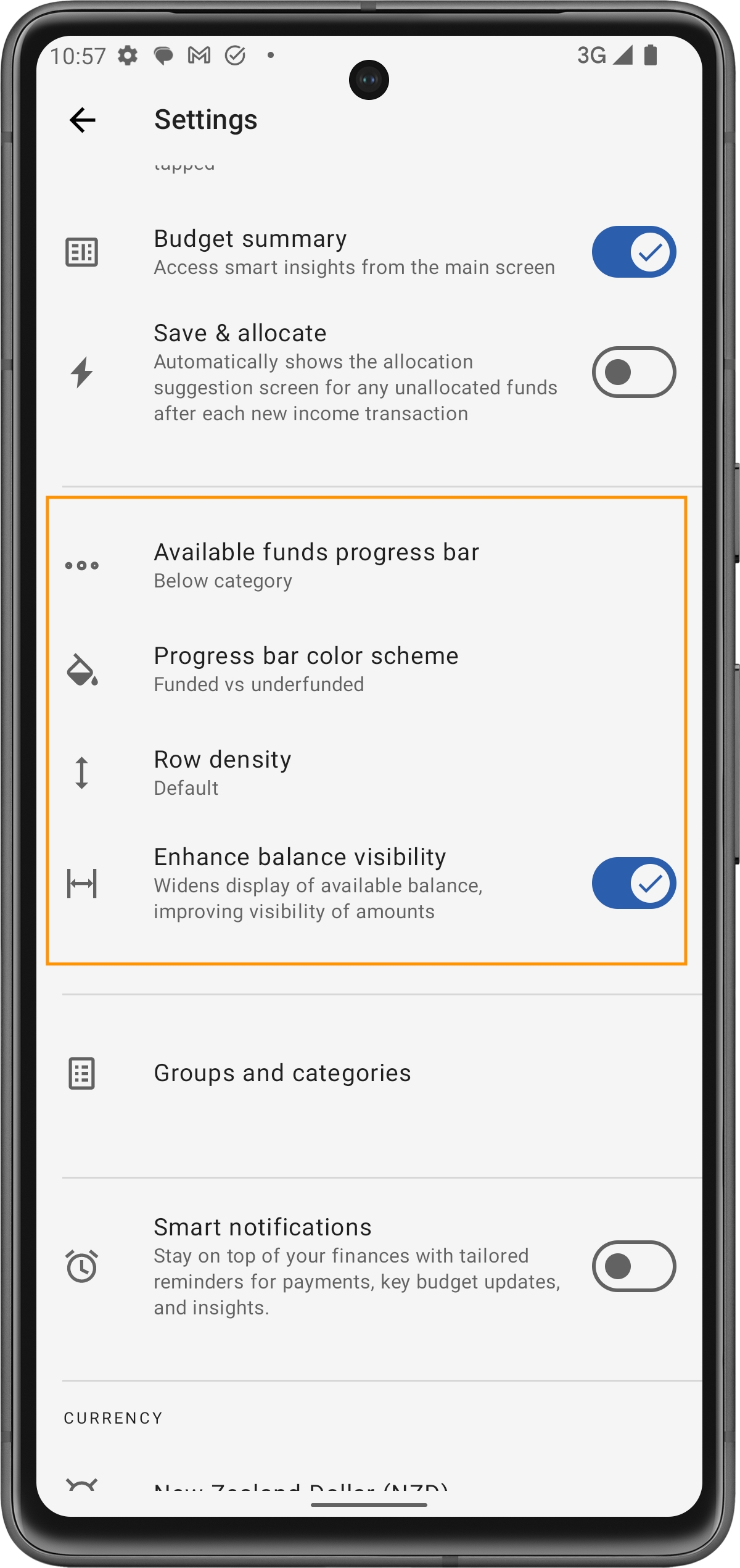740x1568 pixels.
Task: Turn off the Budget summary switch
Action: (633, 252)
